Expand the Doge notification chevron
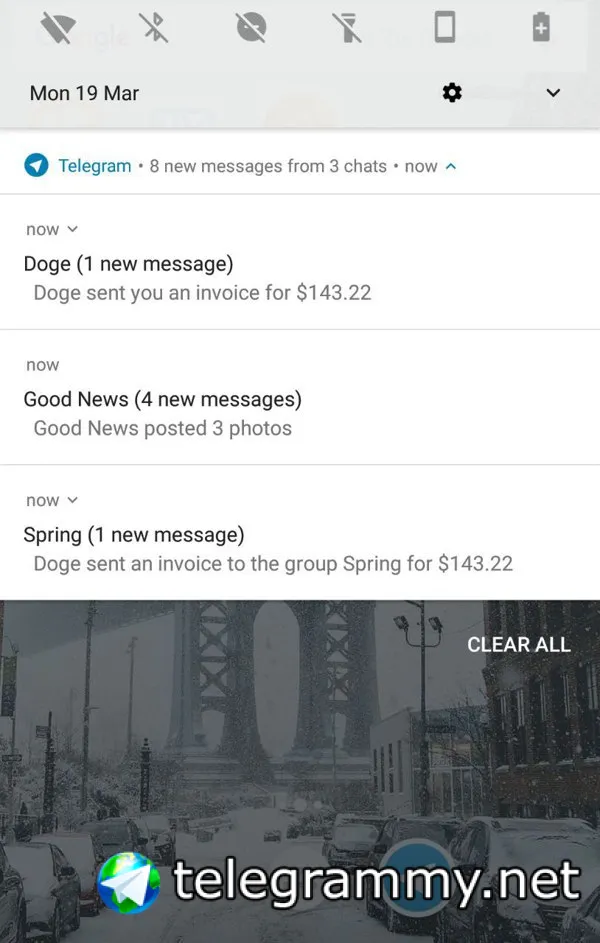The height and width of the screenshot is (943, 600). [72, 229]
